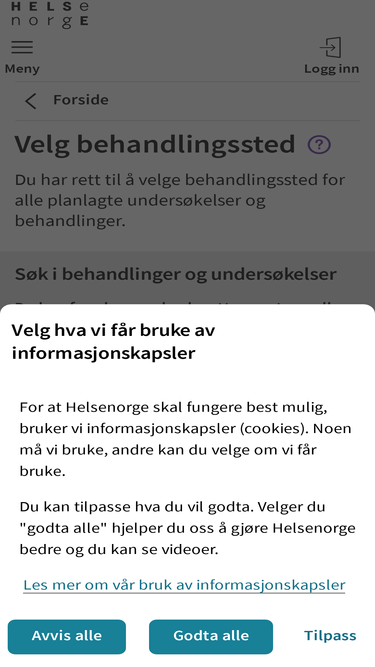Tap Logg inn to sign in

(x=331, y=56)
